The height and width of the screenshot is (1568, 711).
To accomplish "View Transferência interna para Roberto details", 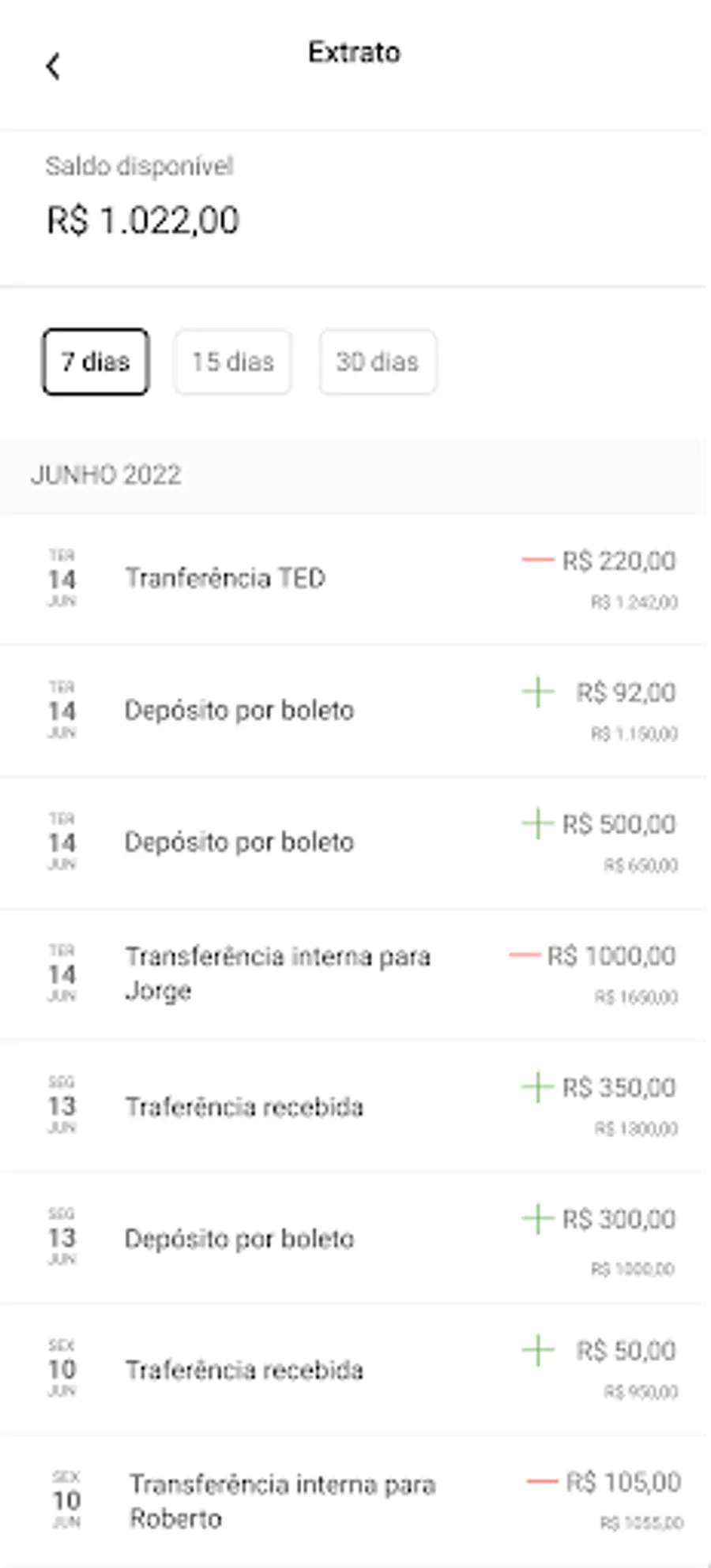I will [282, 1502].
